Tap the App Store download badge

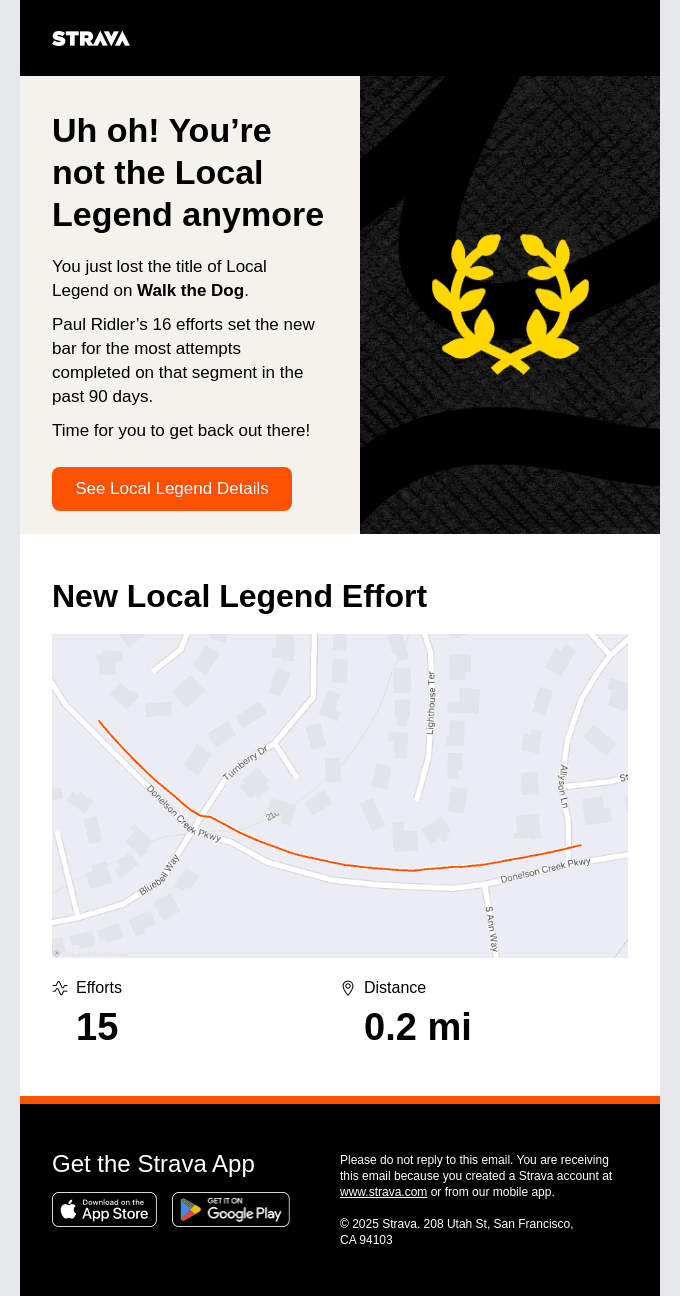[104, 1209]
